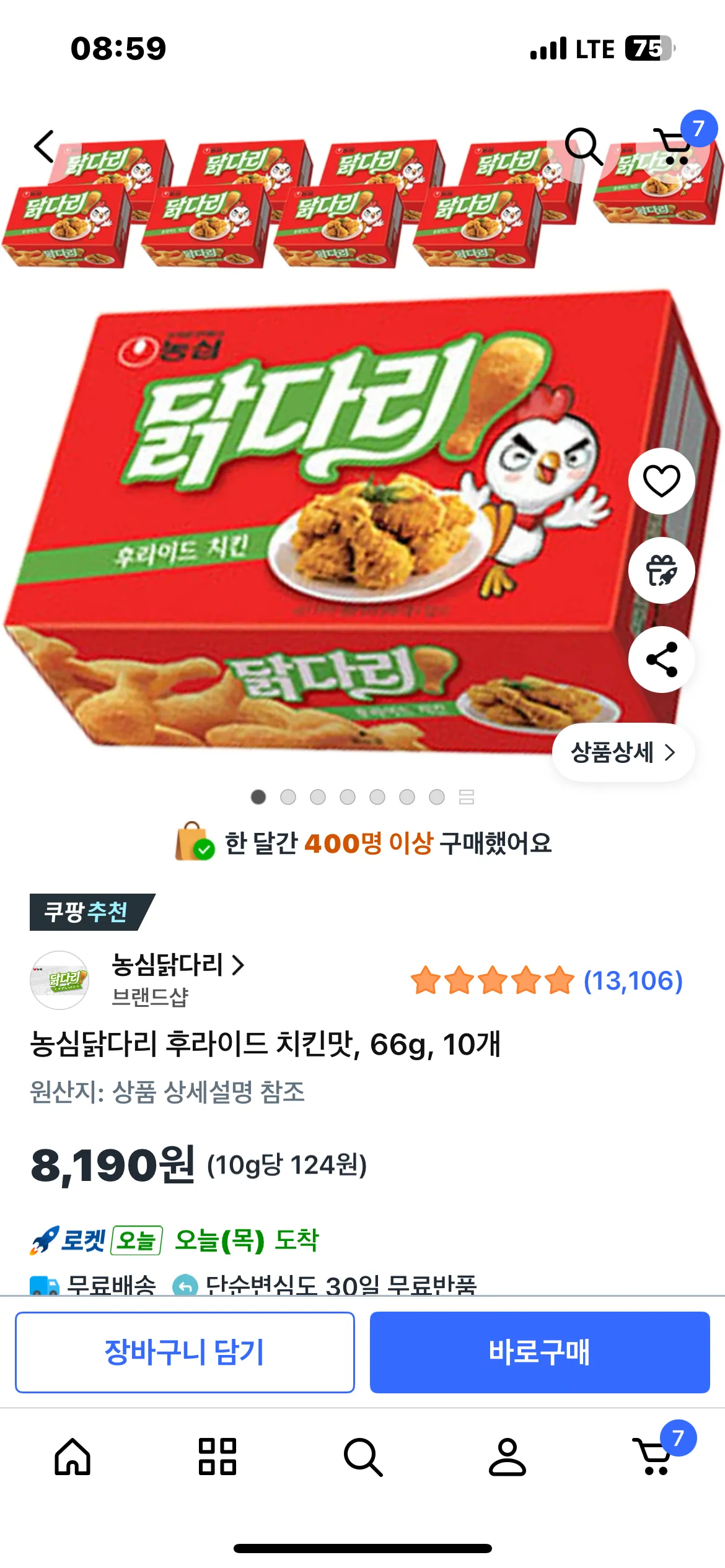Screen dimensions: 725x1568
Task: Go back using the top-left arrow
Action: point(45,147)
